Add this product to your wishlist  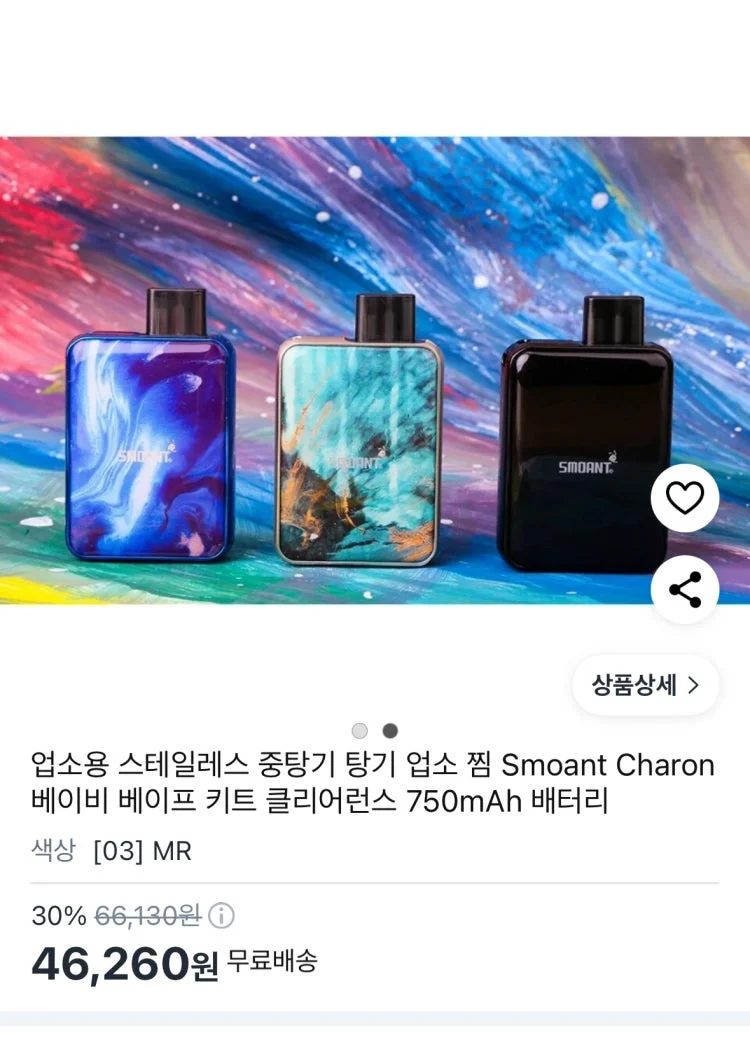coord(685,497)
